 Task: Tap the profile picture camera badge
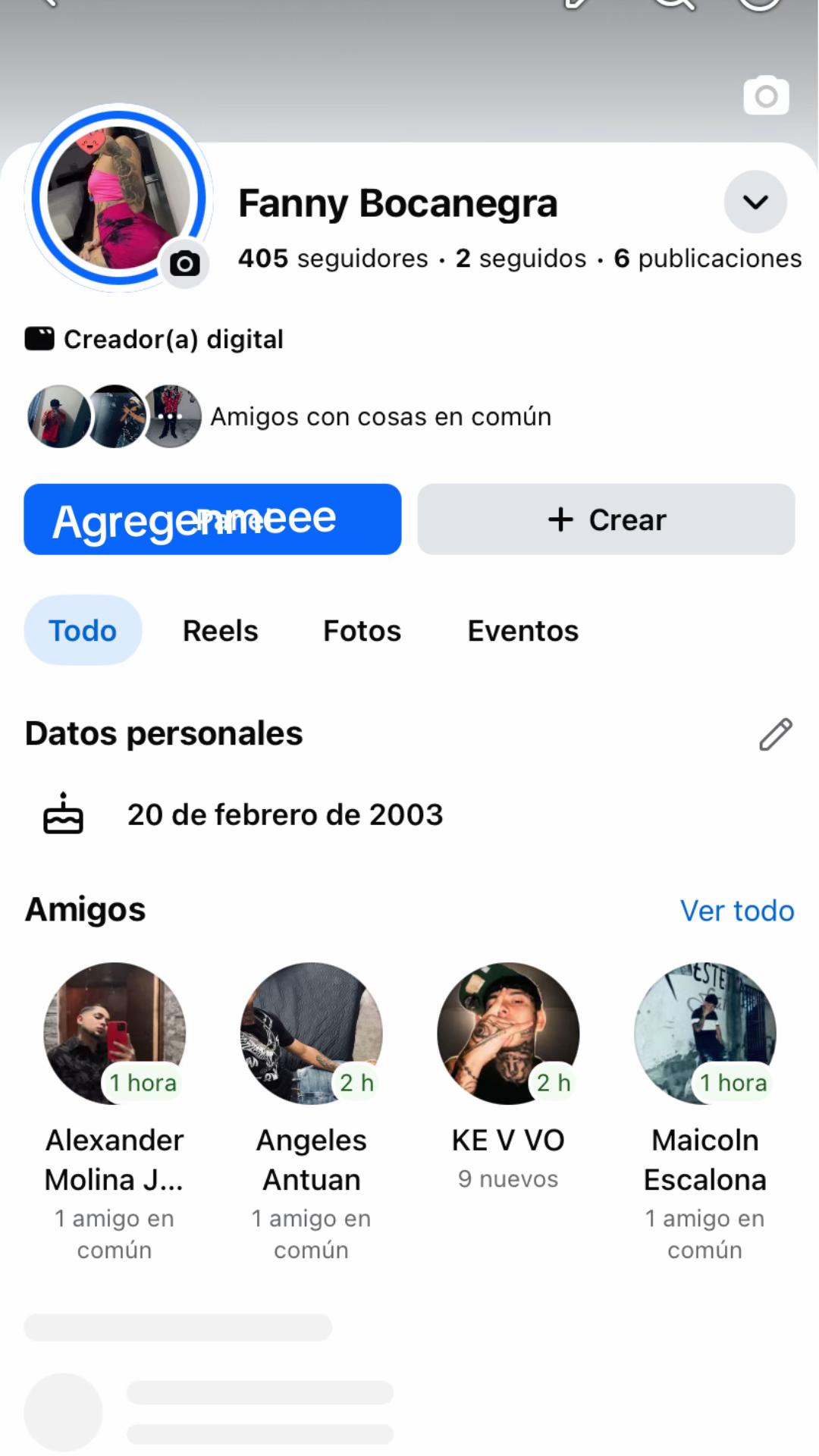click(184, 263)
